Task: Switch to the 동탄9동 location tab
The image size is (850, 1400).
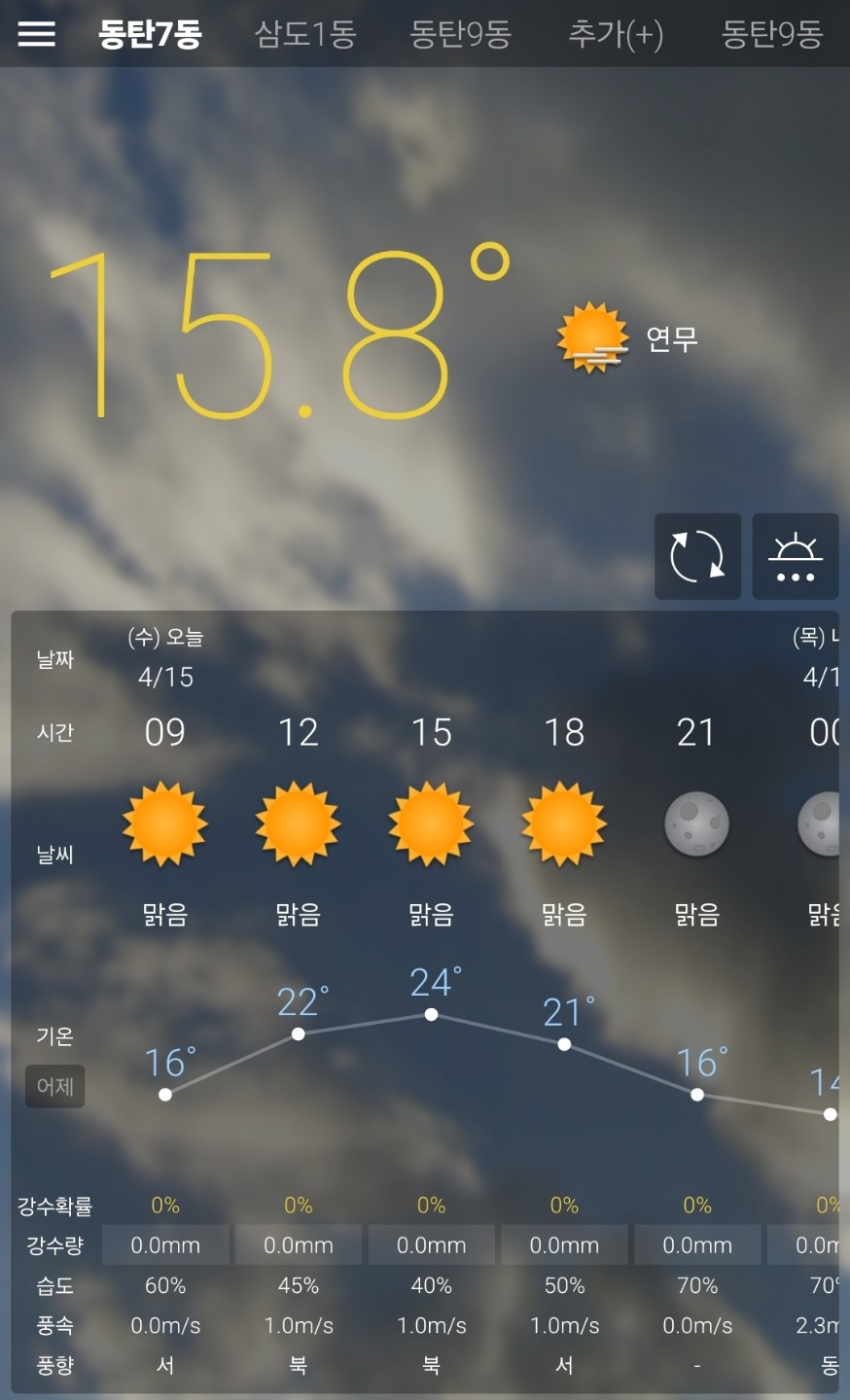Action: (x=461, y=33)
